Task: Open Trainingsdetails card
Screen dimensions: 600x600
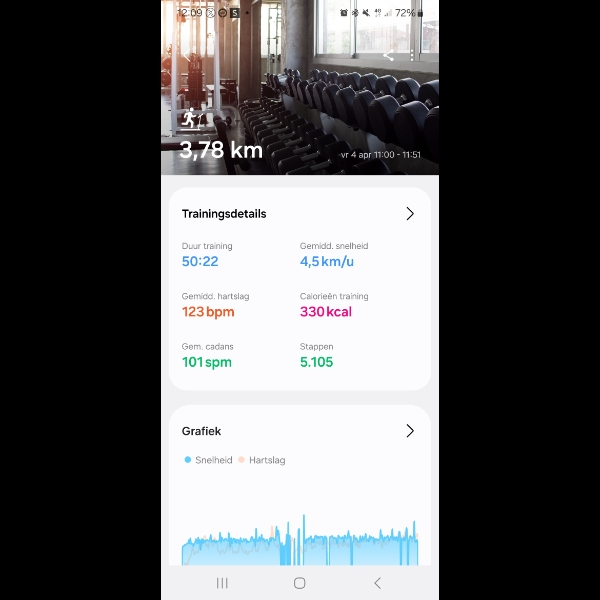Action: coord(409,214)
